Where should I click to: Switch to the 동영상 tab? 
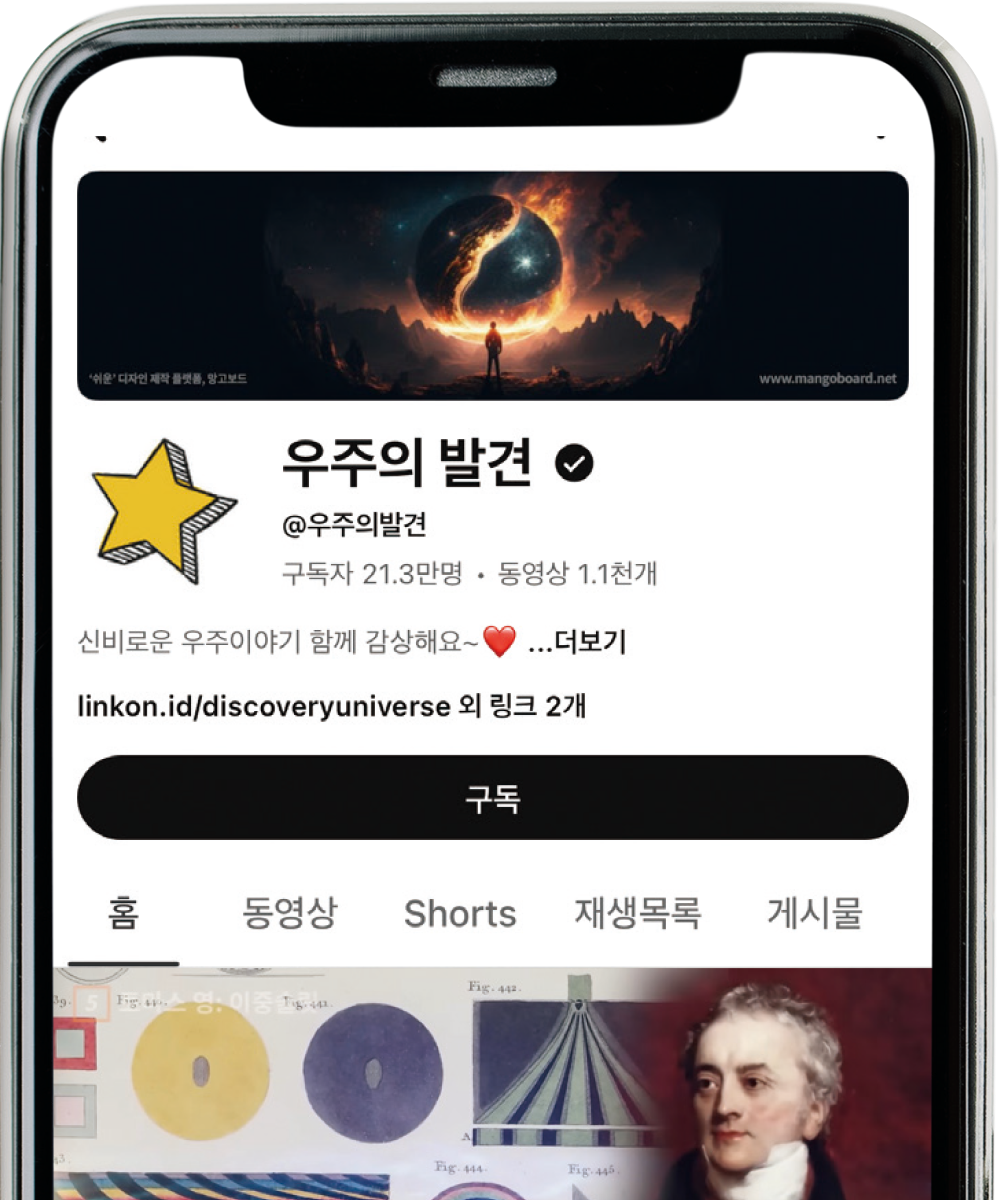[290, 913]
